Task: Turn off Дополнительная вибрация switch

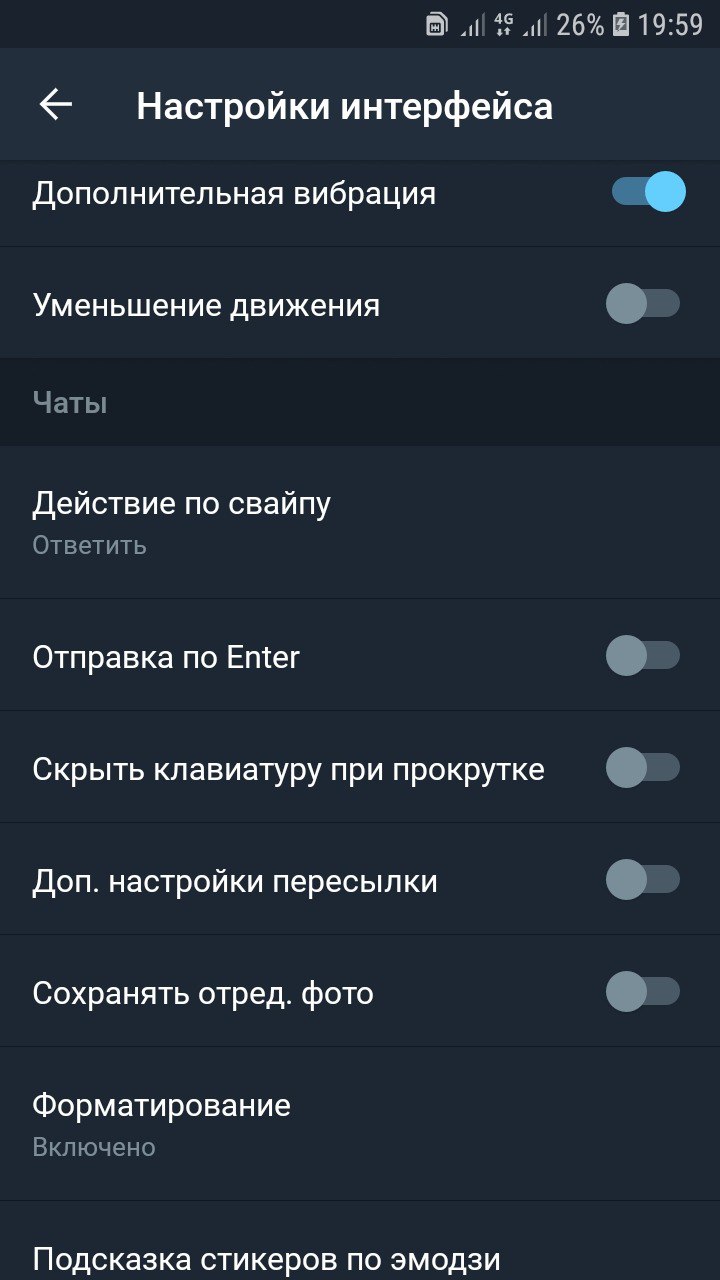Action: click(648, 191)
